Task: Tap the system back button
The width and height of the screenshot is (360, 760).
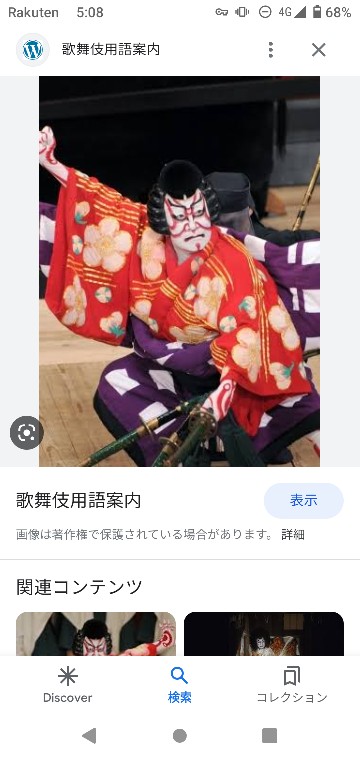Action: 89,735
